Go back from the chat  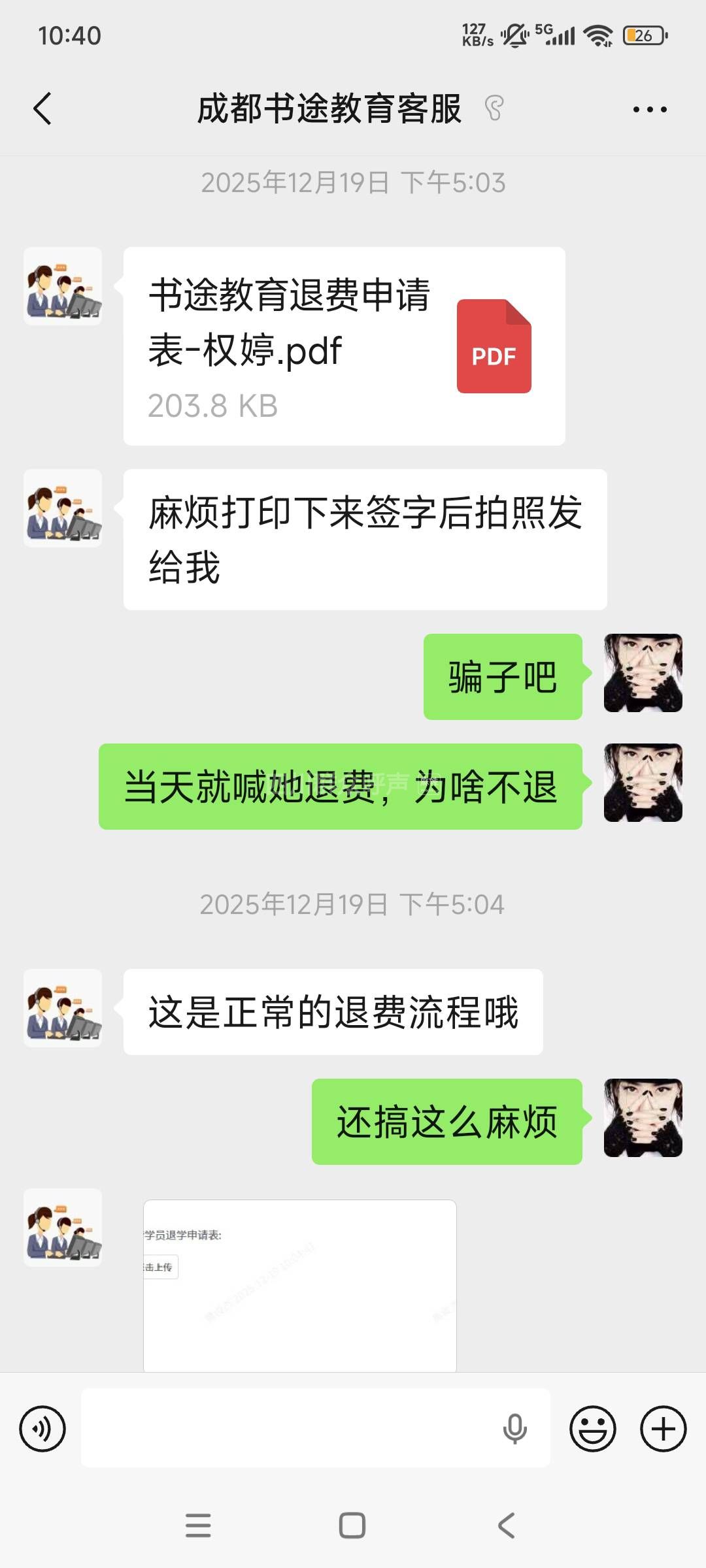pyautogui.click(x=42, y=108)
